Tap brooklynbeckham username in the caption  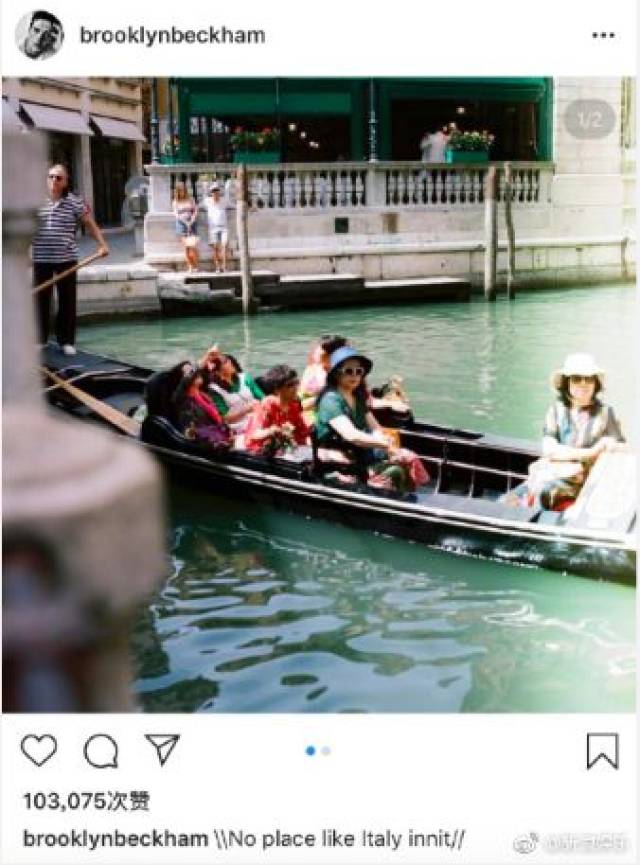pos(115,838)
